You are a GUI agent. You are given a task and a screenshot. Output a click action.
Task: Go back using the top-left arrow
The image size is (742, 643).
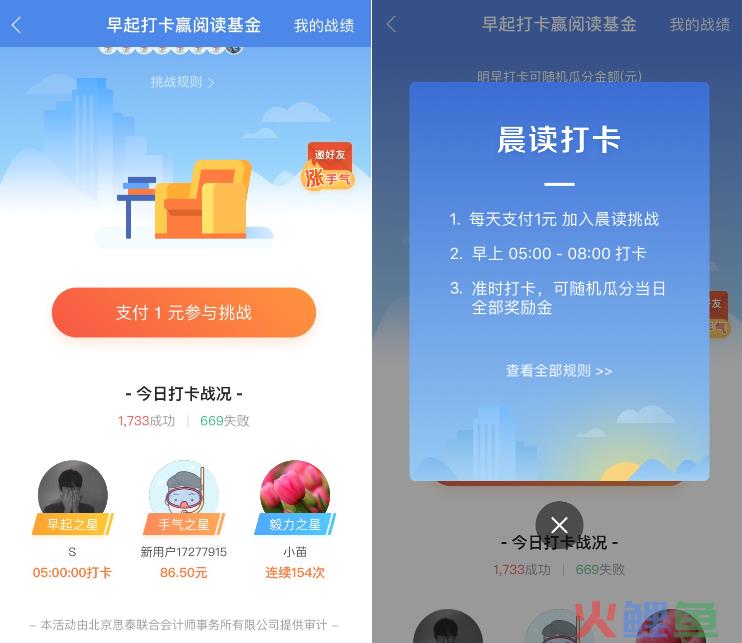16,26
